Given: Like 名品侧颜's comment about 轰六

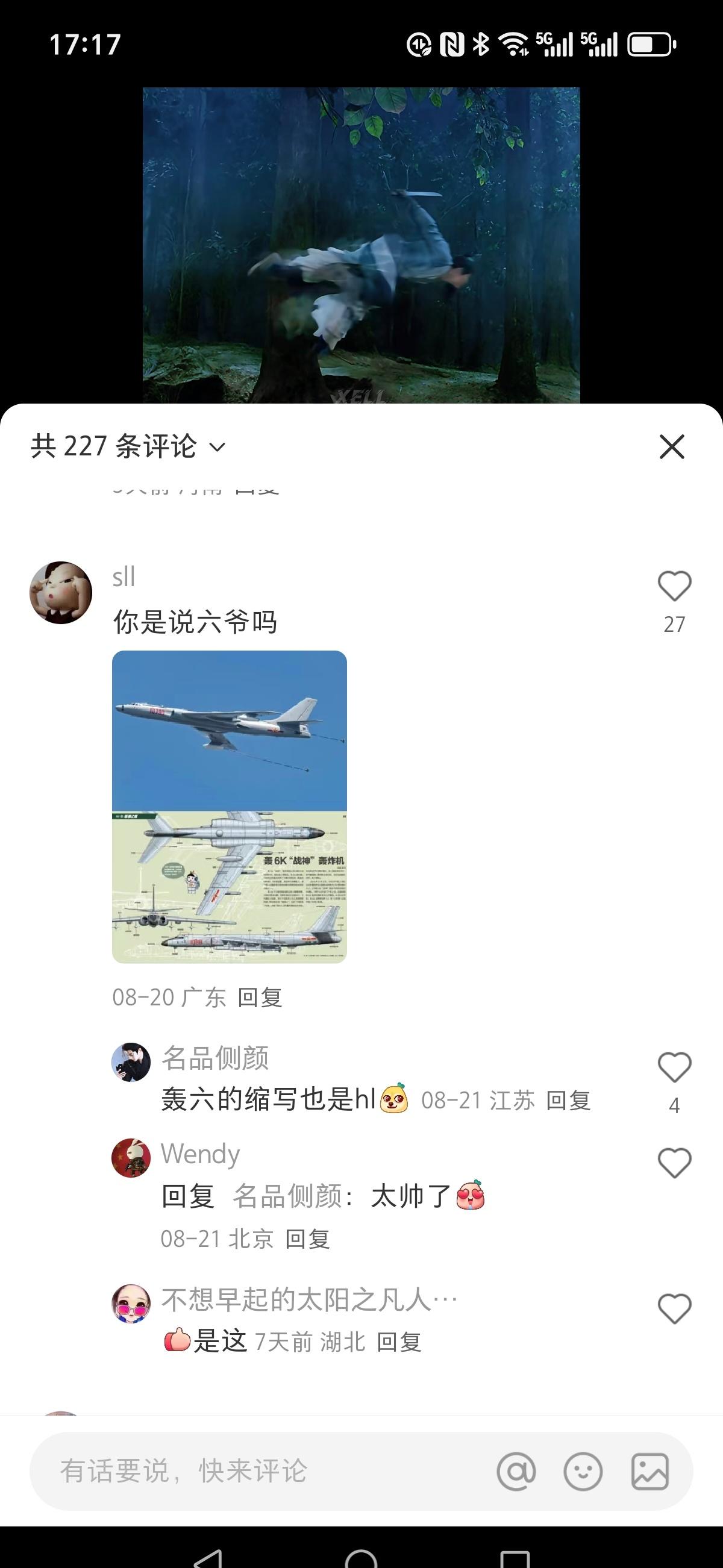Looking at the screenshot, I should pos(674,1067).
